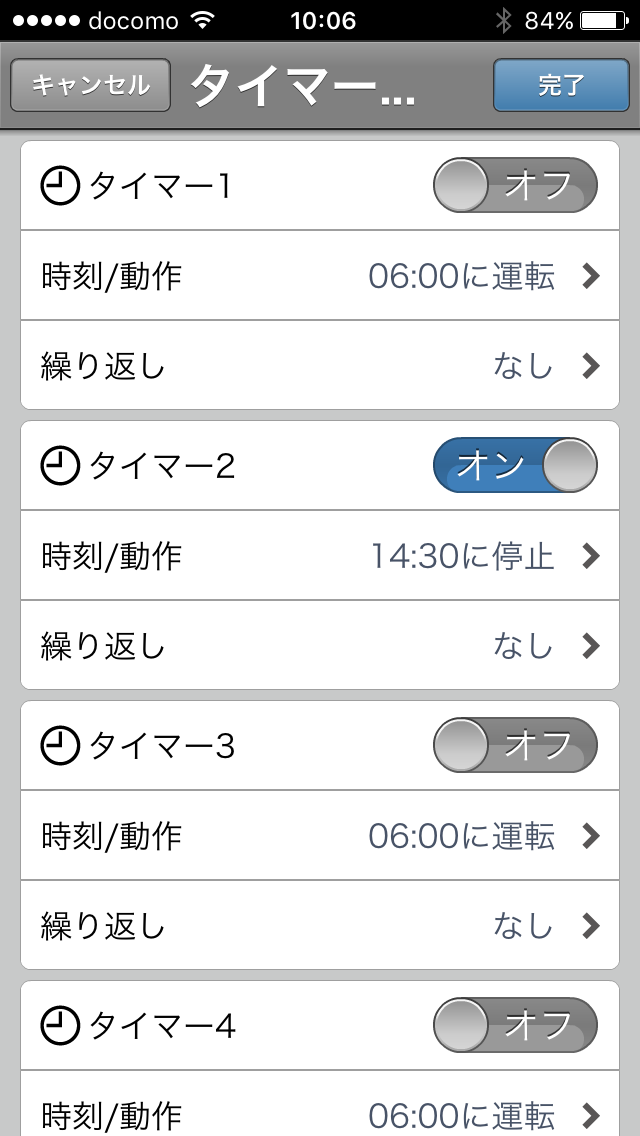Tap the キャンセル button

pos(91,85)
